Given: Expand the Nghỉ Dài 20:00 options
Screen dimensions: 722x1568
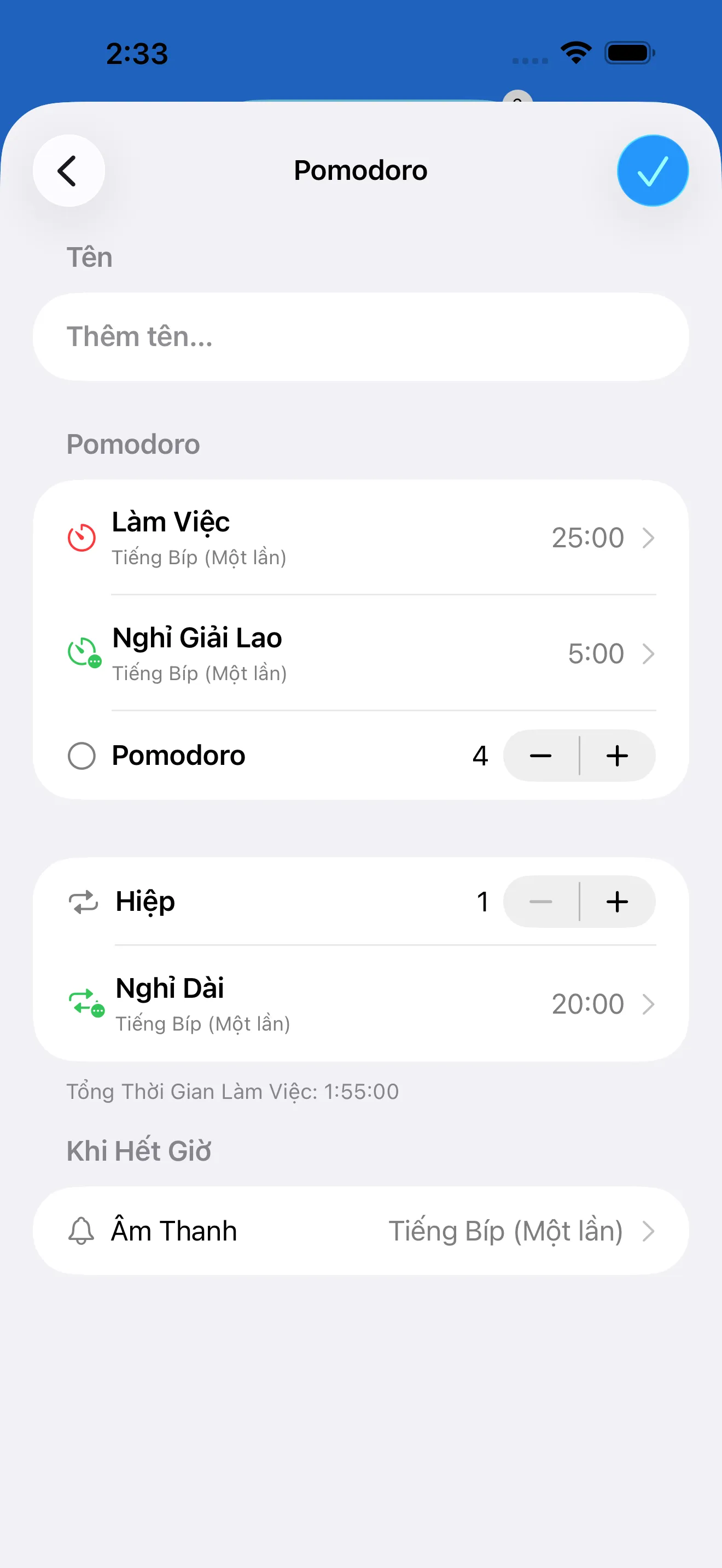Looking at the screenshot, I should 649,1004.
